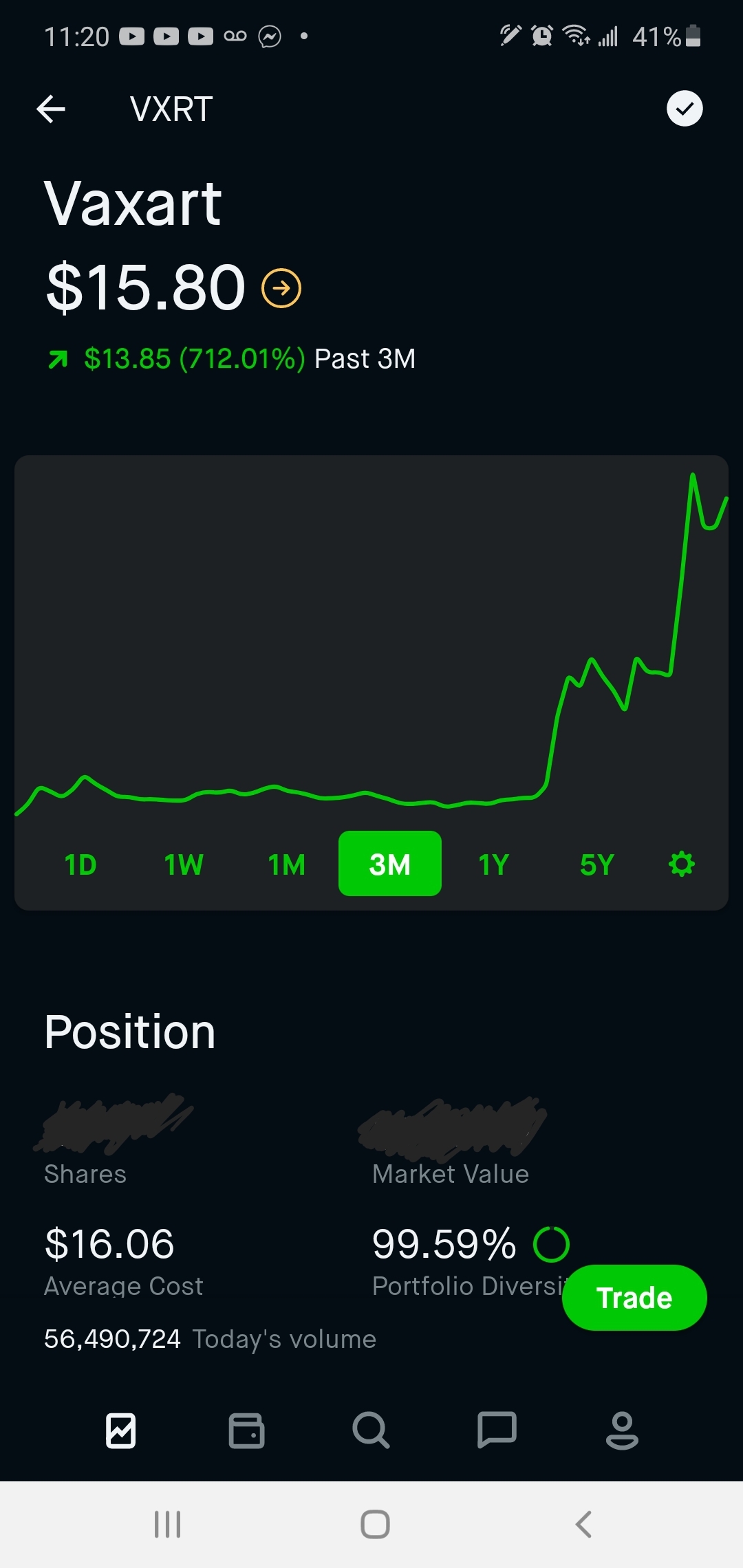Switch chart to 1D range

(x=80, y=864)
